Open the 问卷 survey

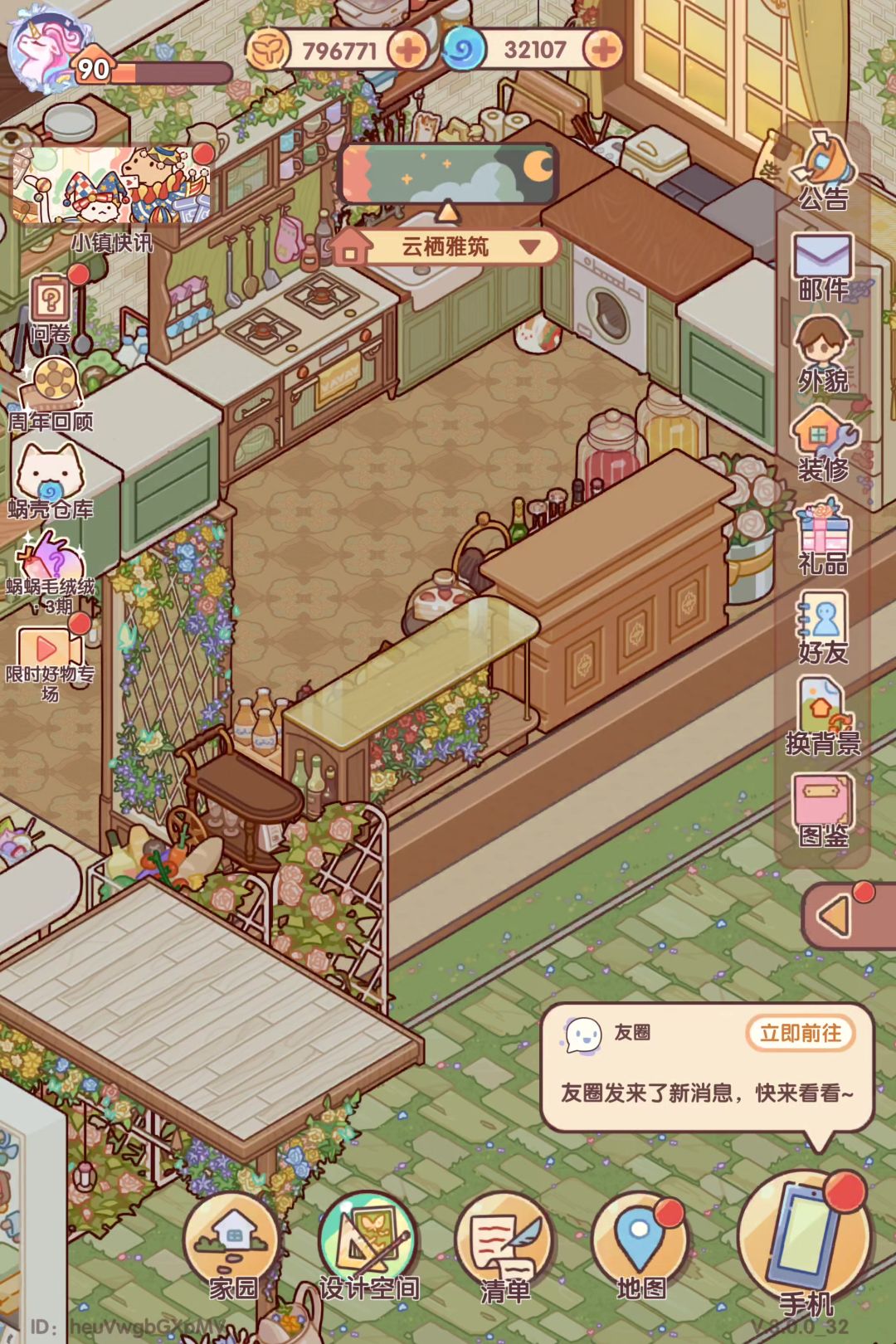(51, 309)
